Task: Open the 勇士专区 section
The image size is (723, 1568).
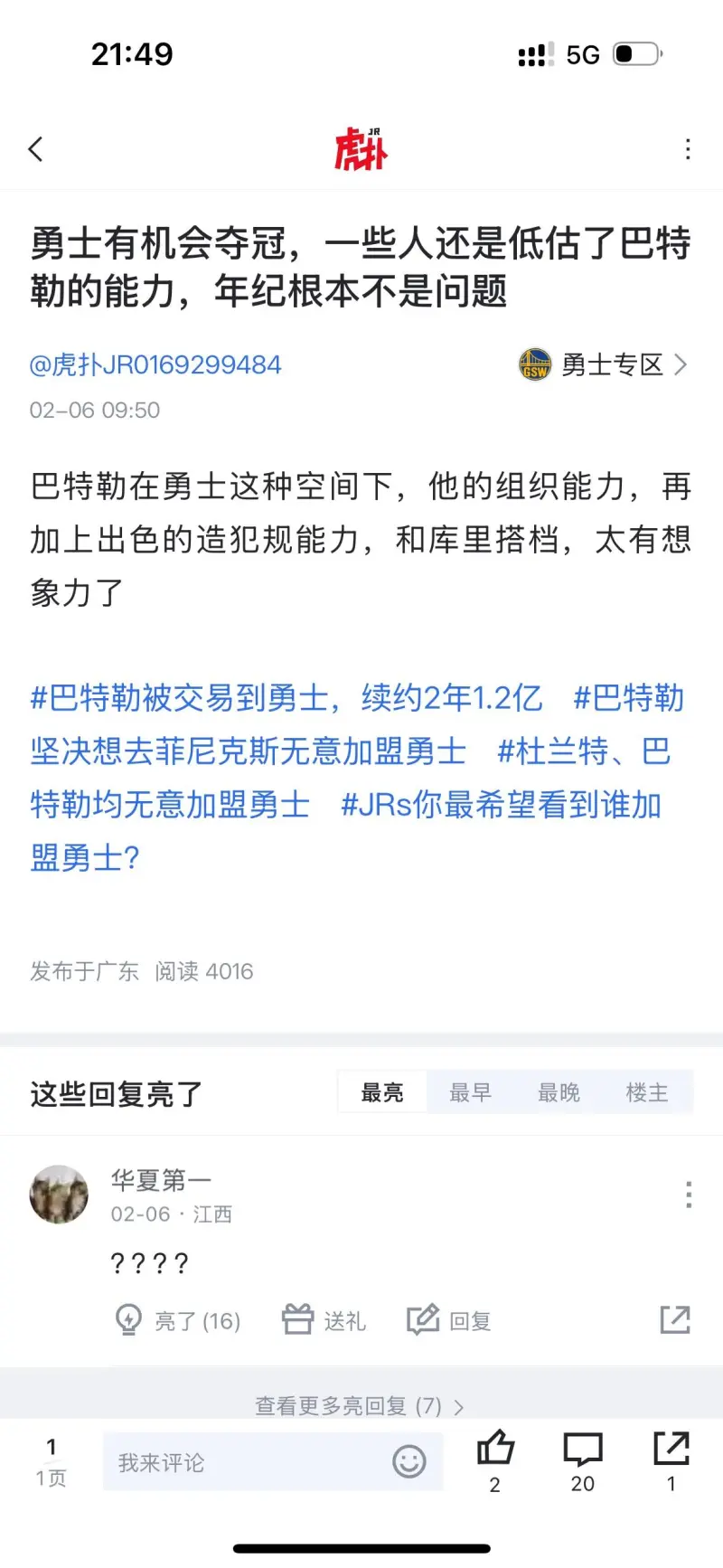Action: [x=603, y=364]
